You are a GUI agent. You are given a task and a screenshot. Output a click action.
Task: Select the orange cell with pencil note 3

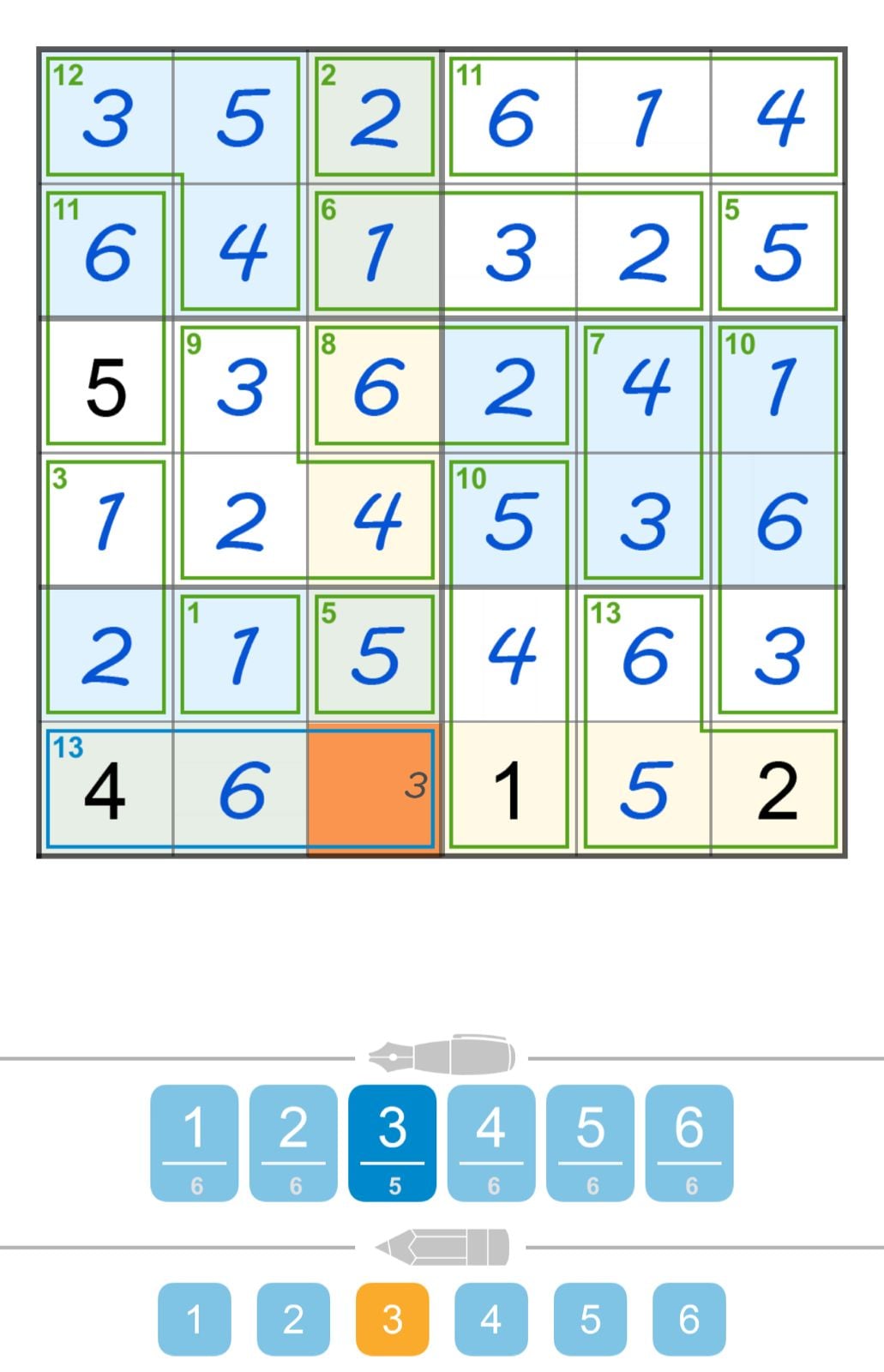pyautogui.click(x=374, y=789)
